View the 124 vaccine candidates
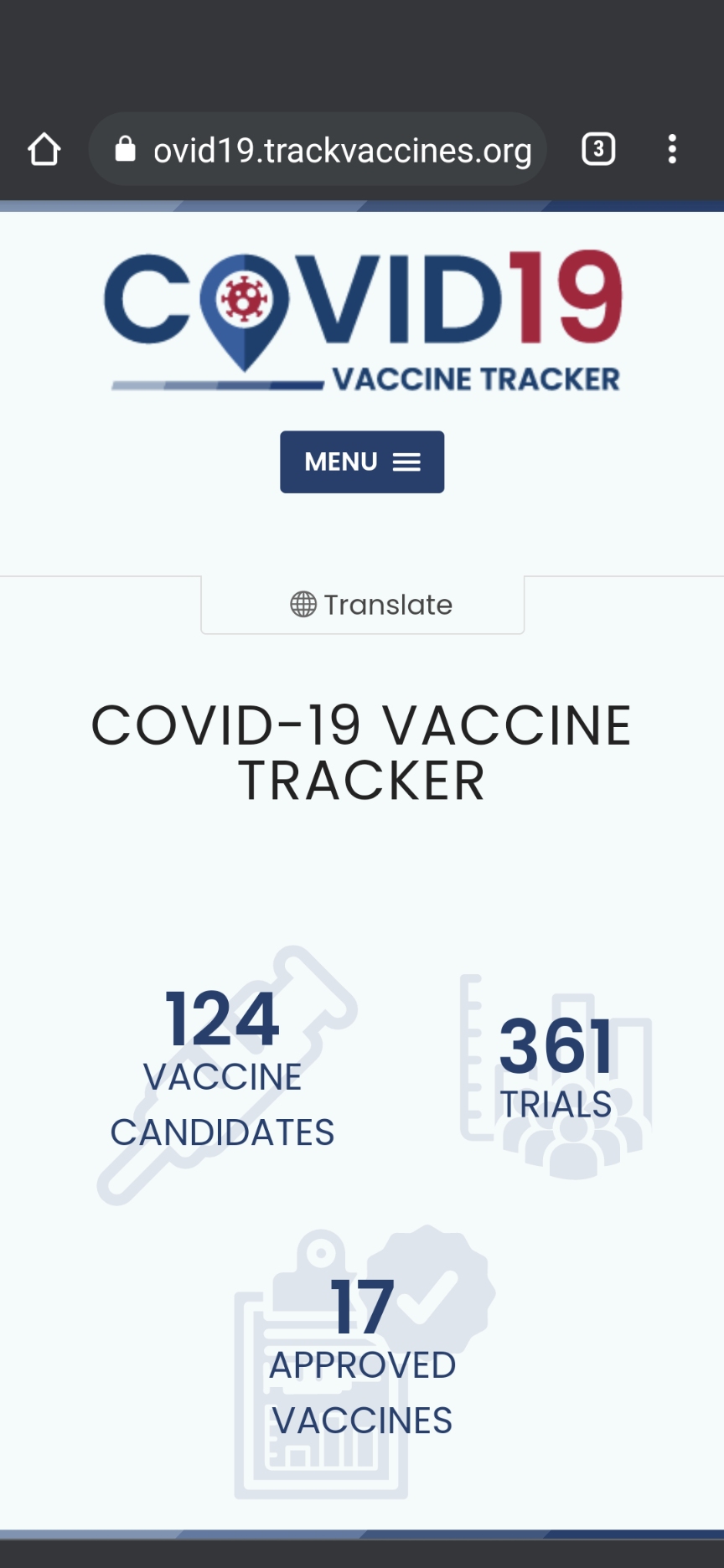Image resolution: width=724 pixels, height=1568 pixels. tap(223, 1069)
